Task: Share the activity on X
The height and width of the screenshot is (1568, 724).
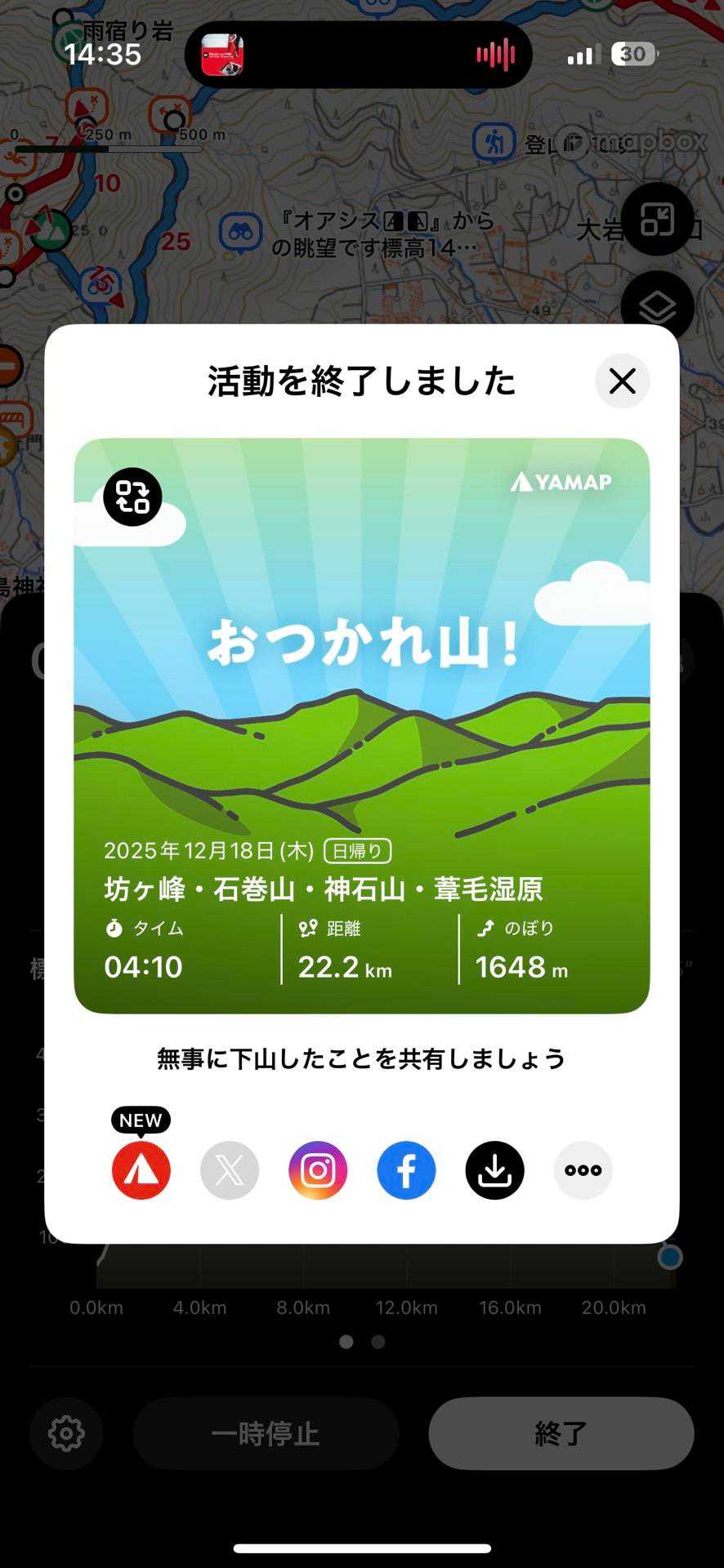Action: (230, 1170)
